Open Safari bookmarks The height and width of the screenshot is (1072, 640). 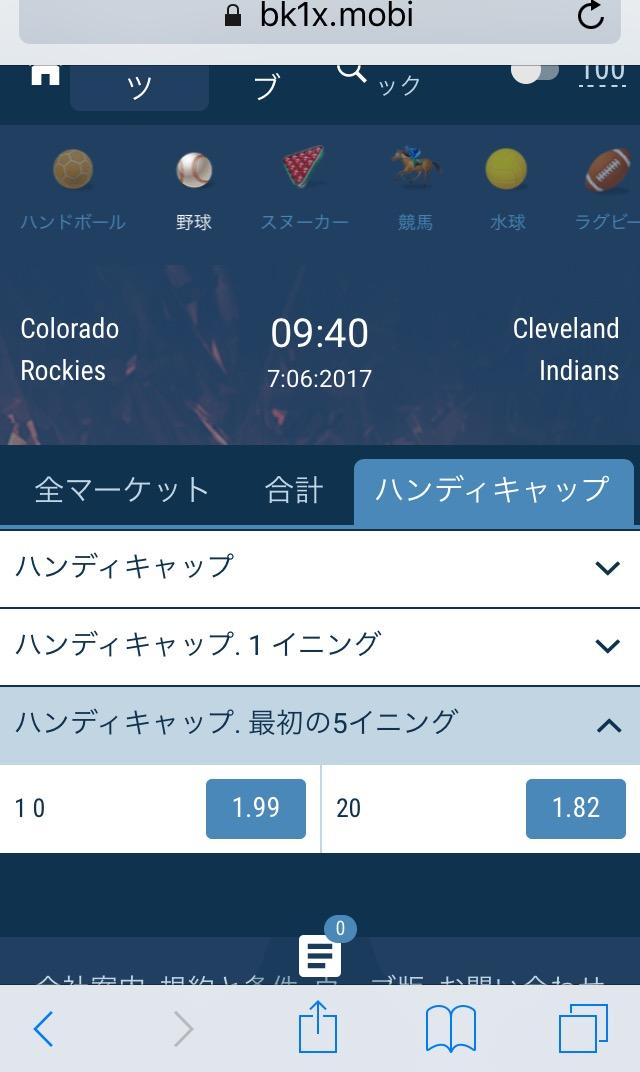[450, 1028]
